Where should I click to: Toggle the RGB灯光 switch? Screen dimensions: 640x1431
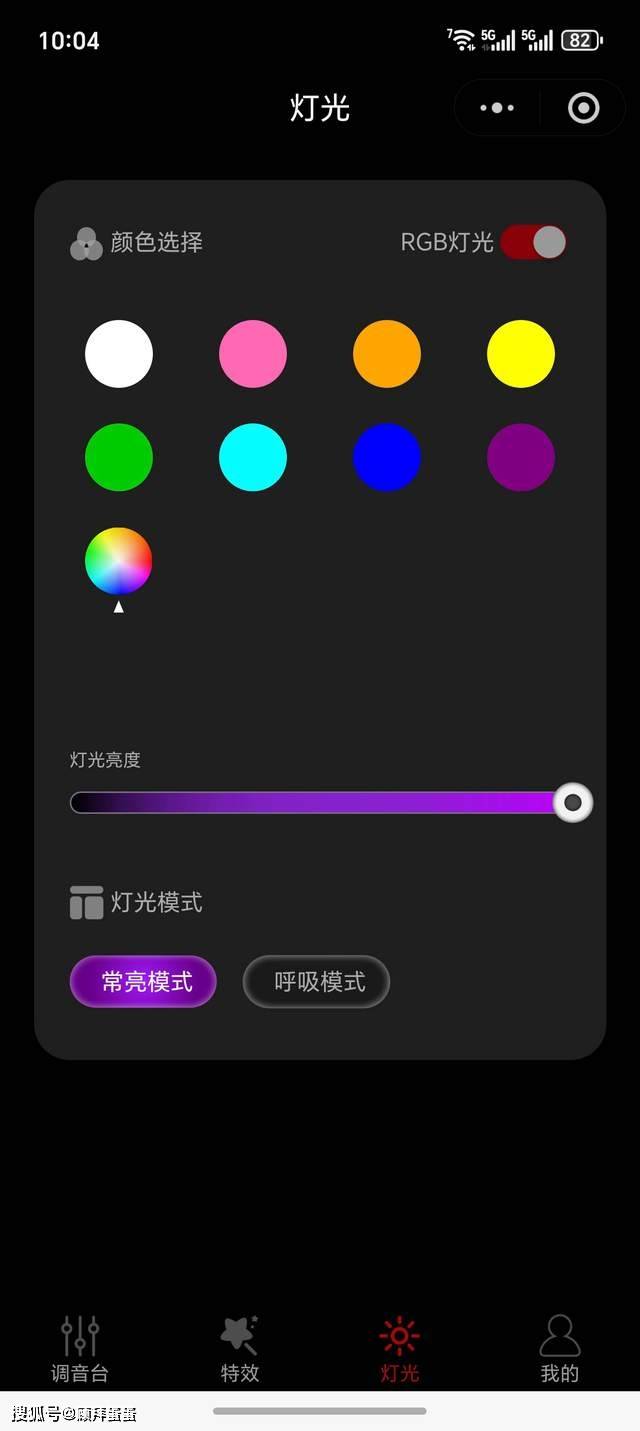(x=534, y=242)
